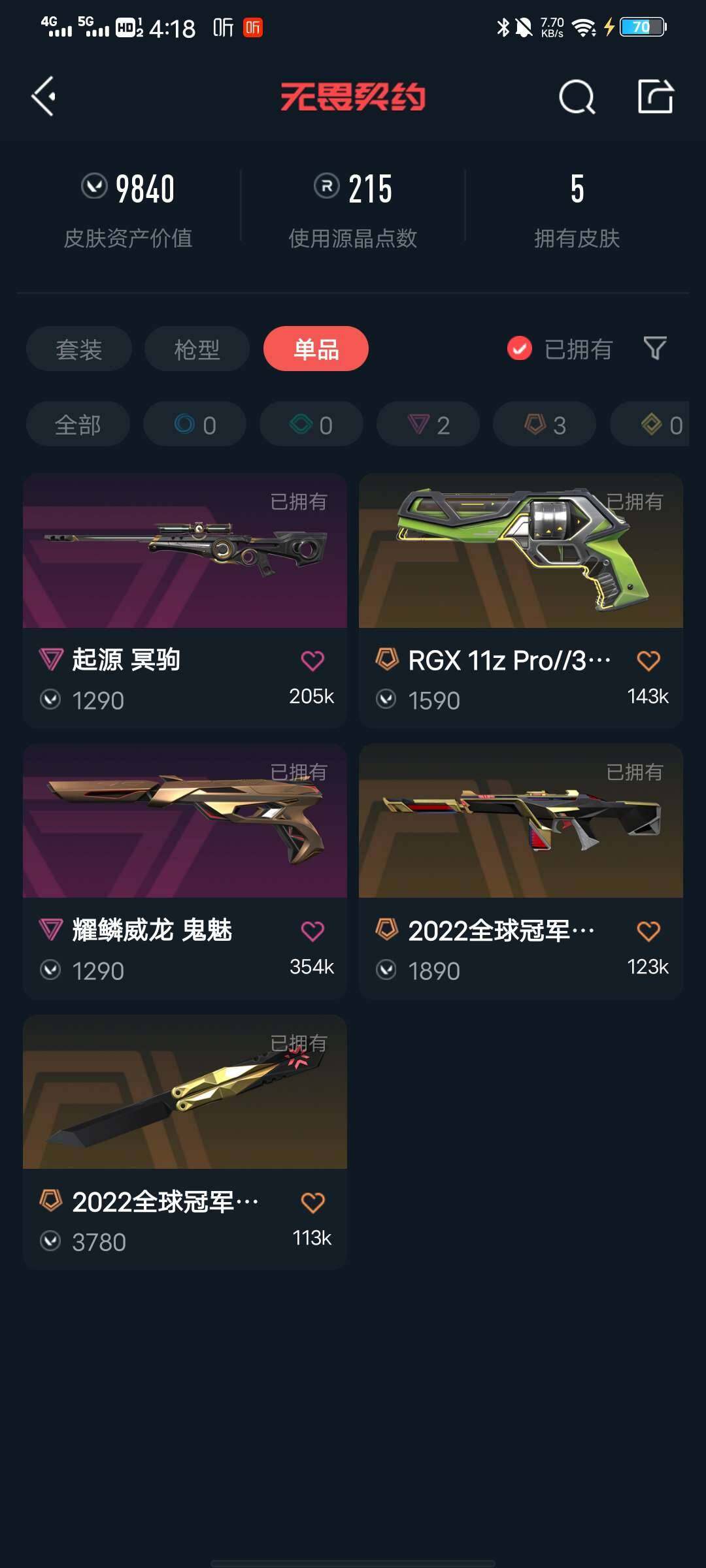Screen dimensions: 706x1568
Task: Select the 单品 tab
Action: (316, 349)
